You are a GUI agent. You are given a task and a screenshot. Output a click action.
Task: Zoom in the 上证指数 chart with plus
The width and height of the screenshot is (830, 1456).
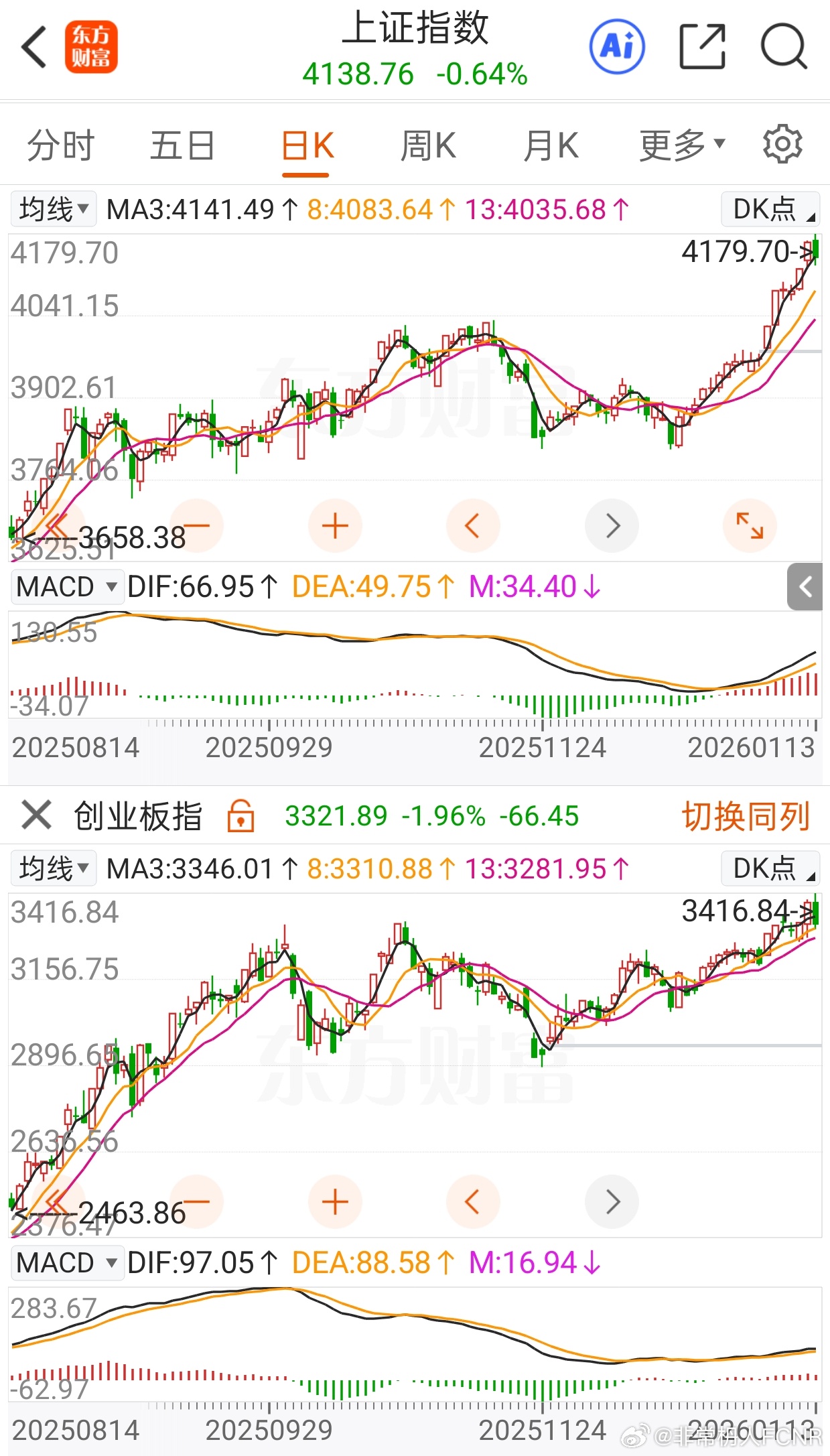(x=335, y=526)
